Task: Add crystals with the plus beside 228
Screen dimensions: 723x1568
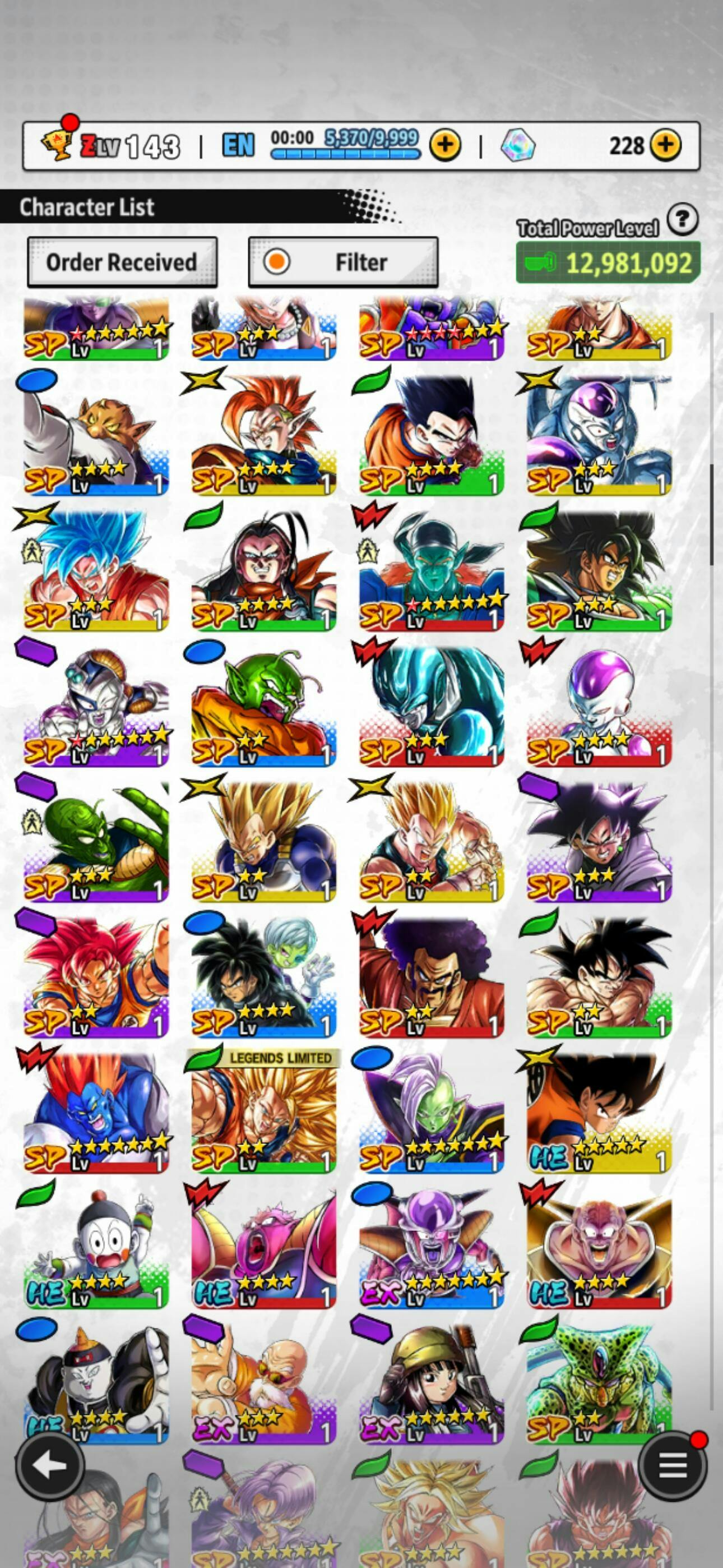Action: point(666,145)
